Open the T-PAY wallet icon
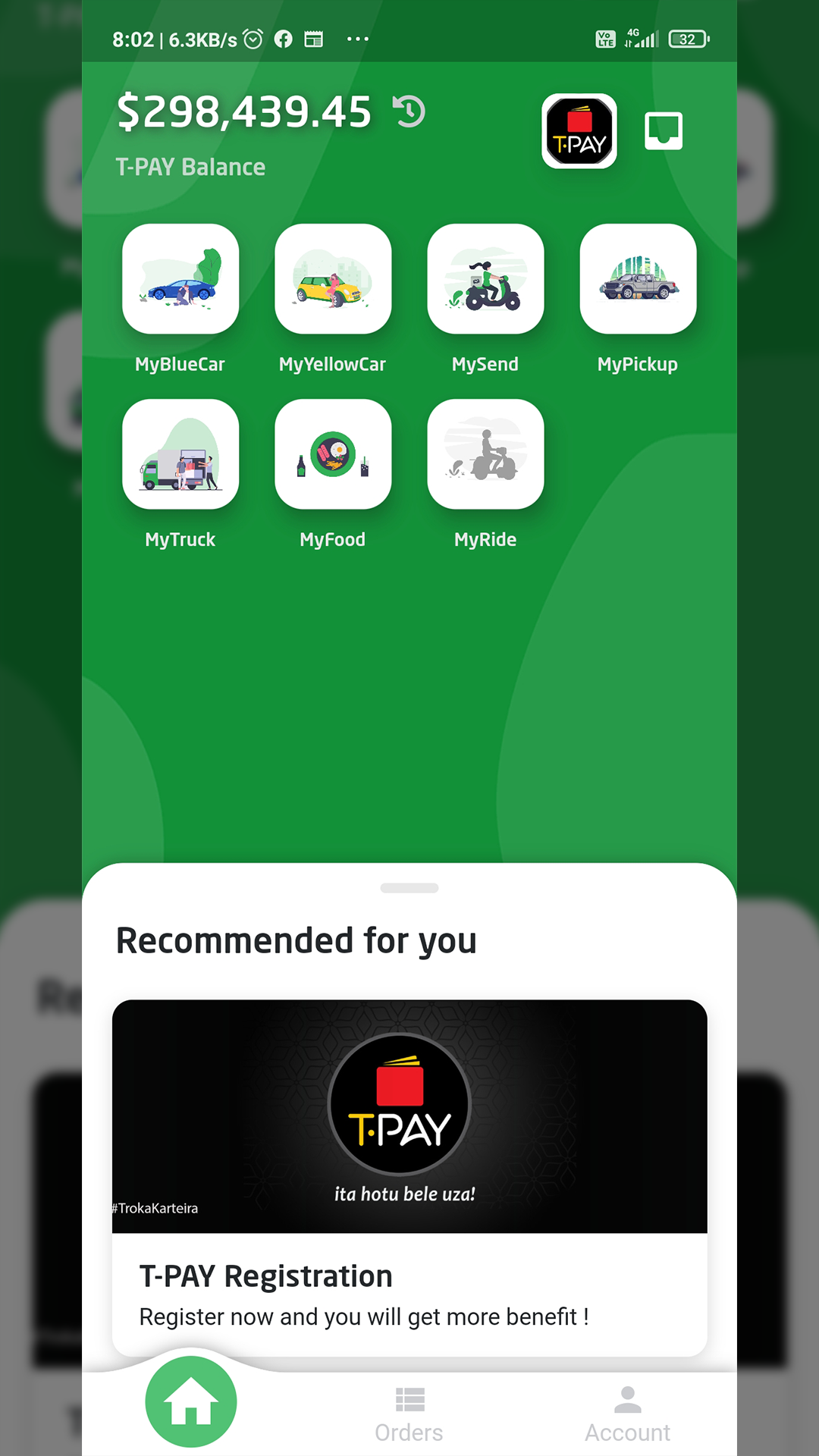819x1456 pixels. [579, 131]
